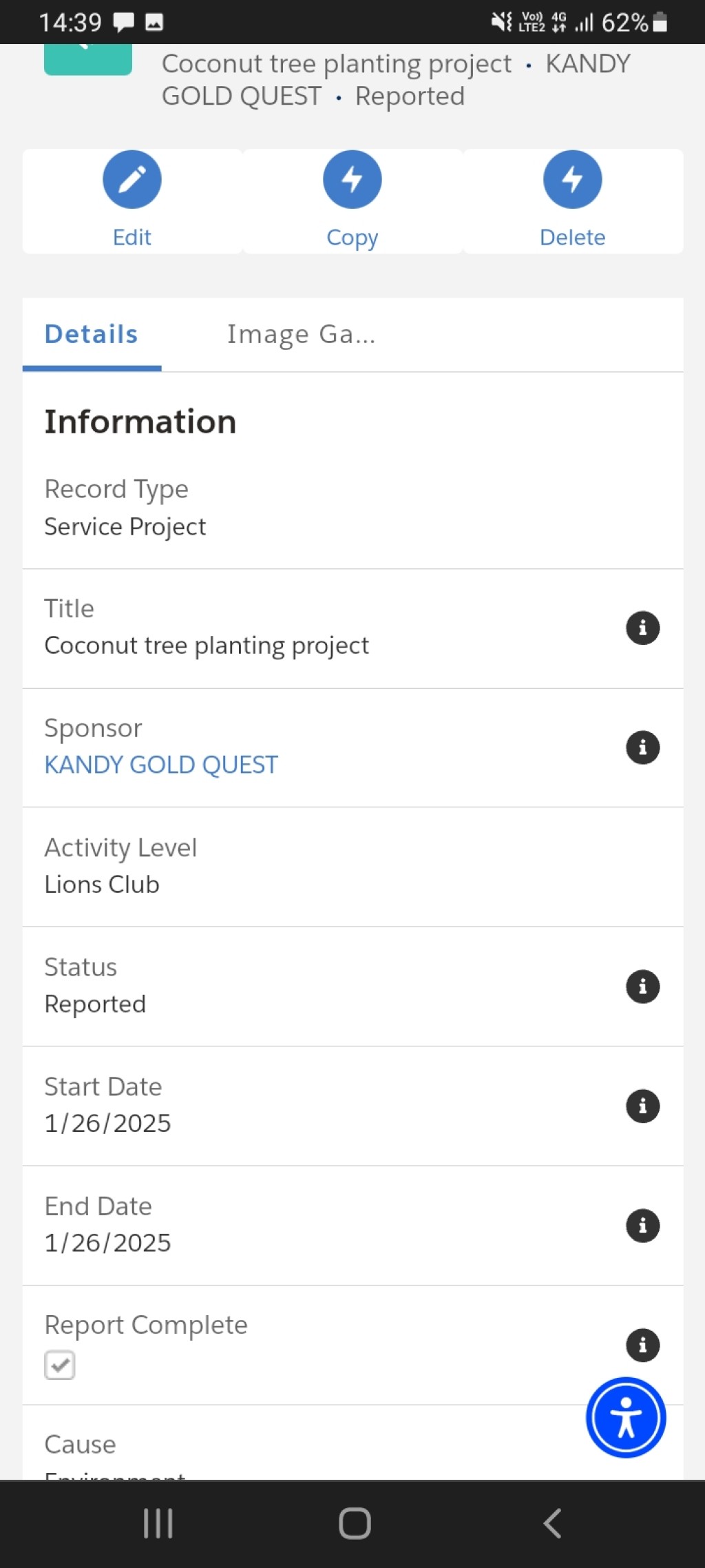Show info for the Sponsor field
The image size is (705, 1568).
point(642,747)
